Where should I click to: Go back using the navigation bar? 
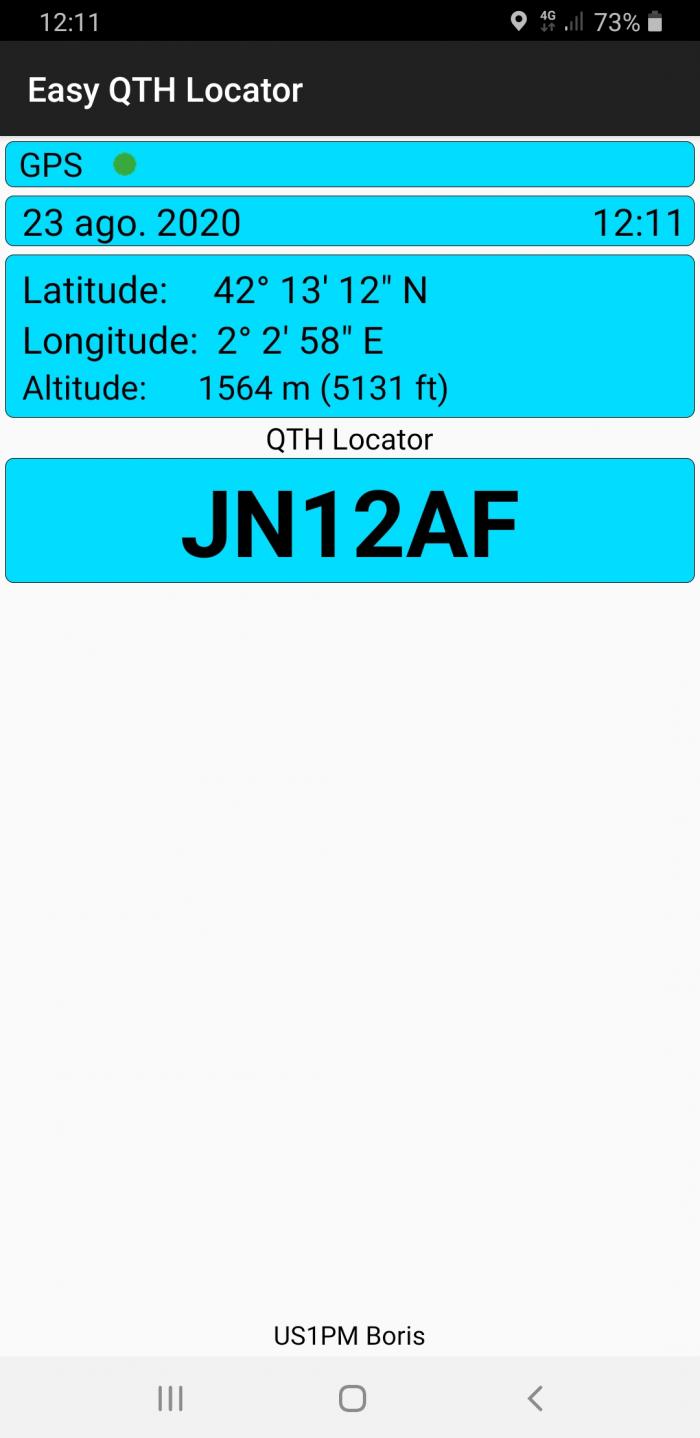coord(535,1398)
